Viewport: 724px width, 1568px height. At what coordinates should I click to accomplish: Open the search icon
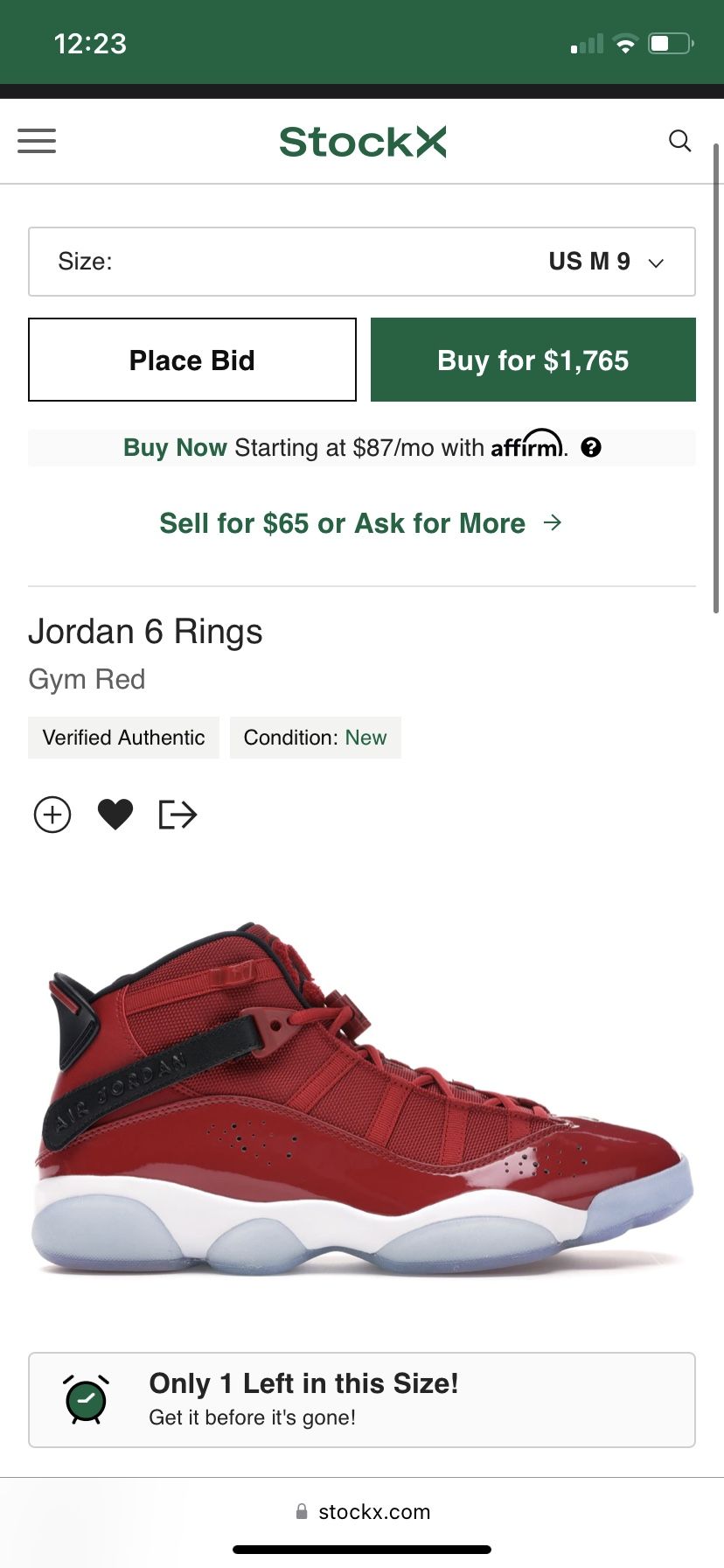[679, 141]
